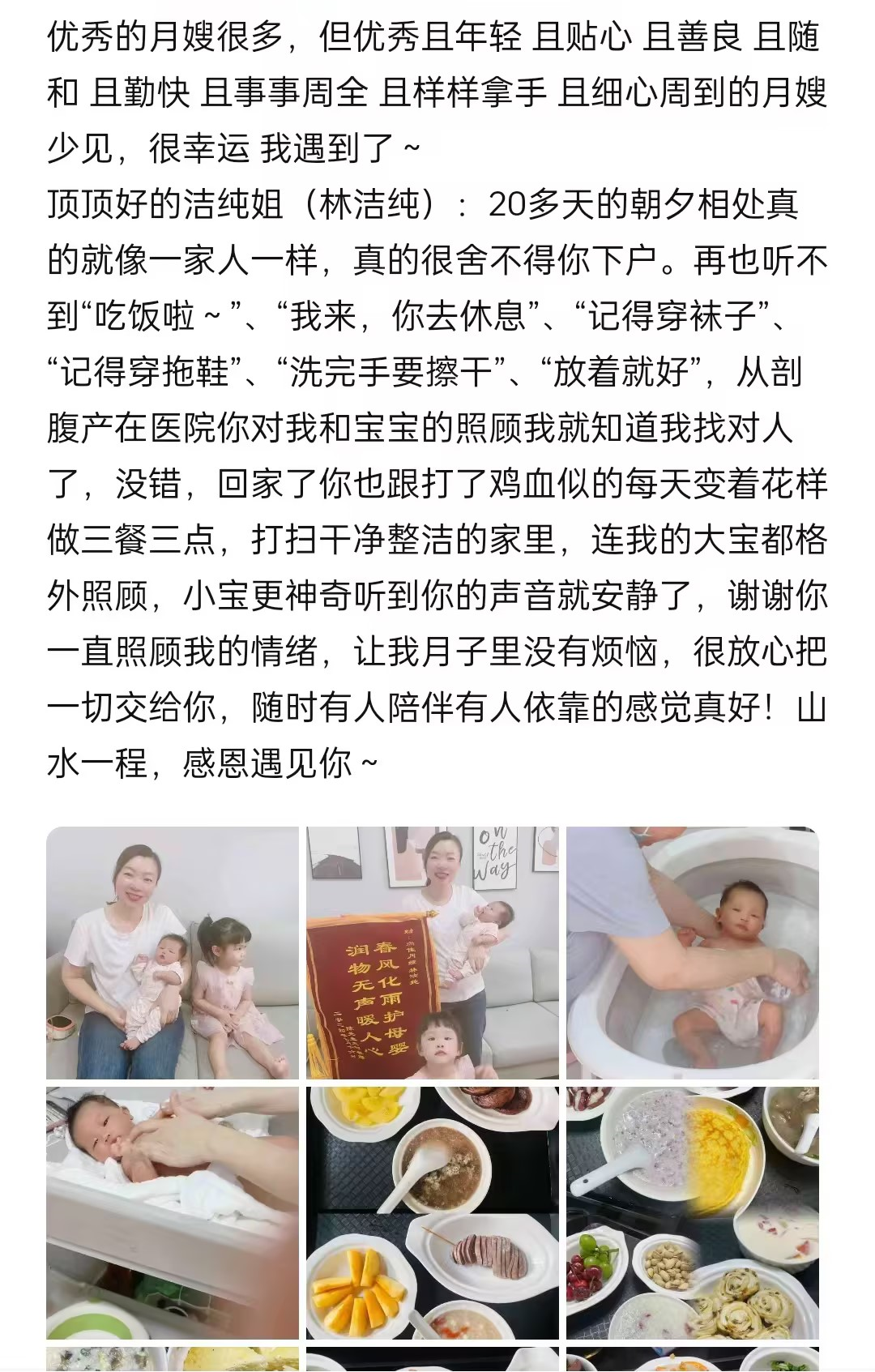Open photo with the red thank-you banner

point(432,952)
